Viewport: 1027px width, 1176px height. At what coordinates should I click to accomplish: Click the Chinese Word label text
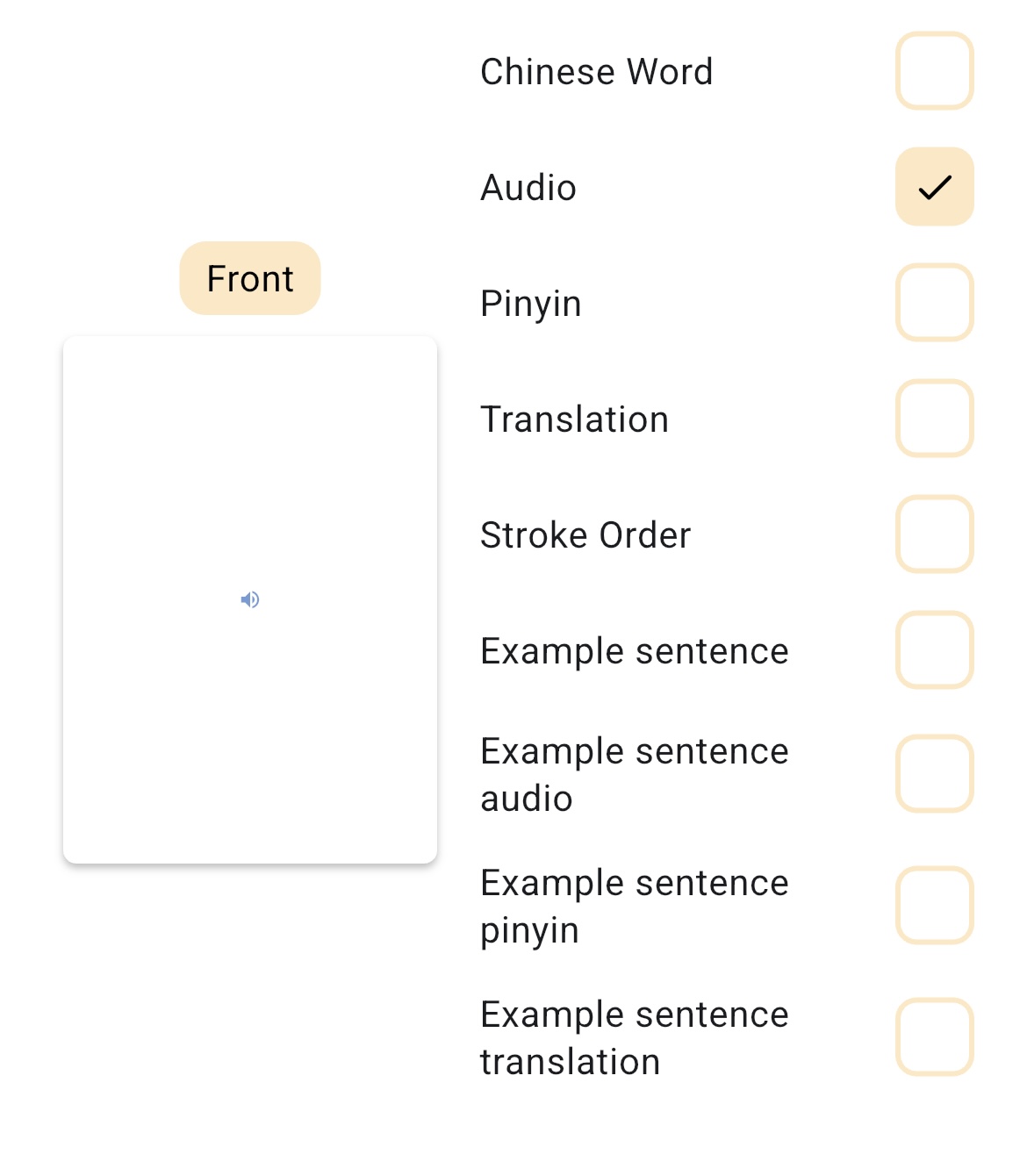596,71
